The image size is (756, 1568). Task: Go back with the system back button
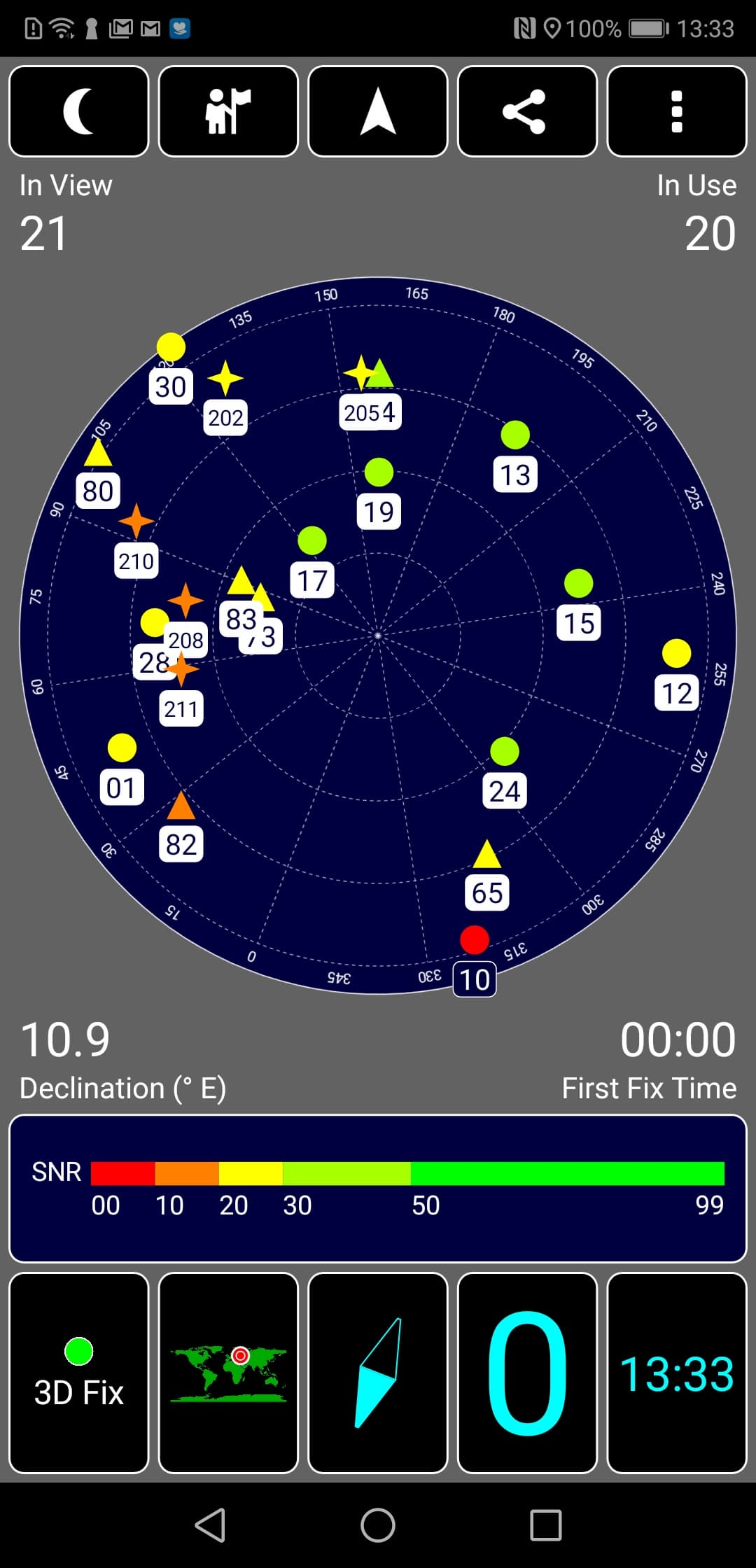click(210, 1525)
